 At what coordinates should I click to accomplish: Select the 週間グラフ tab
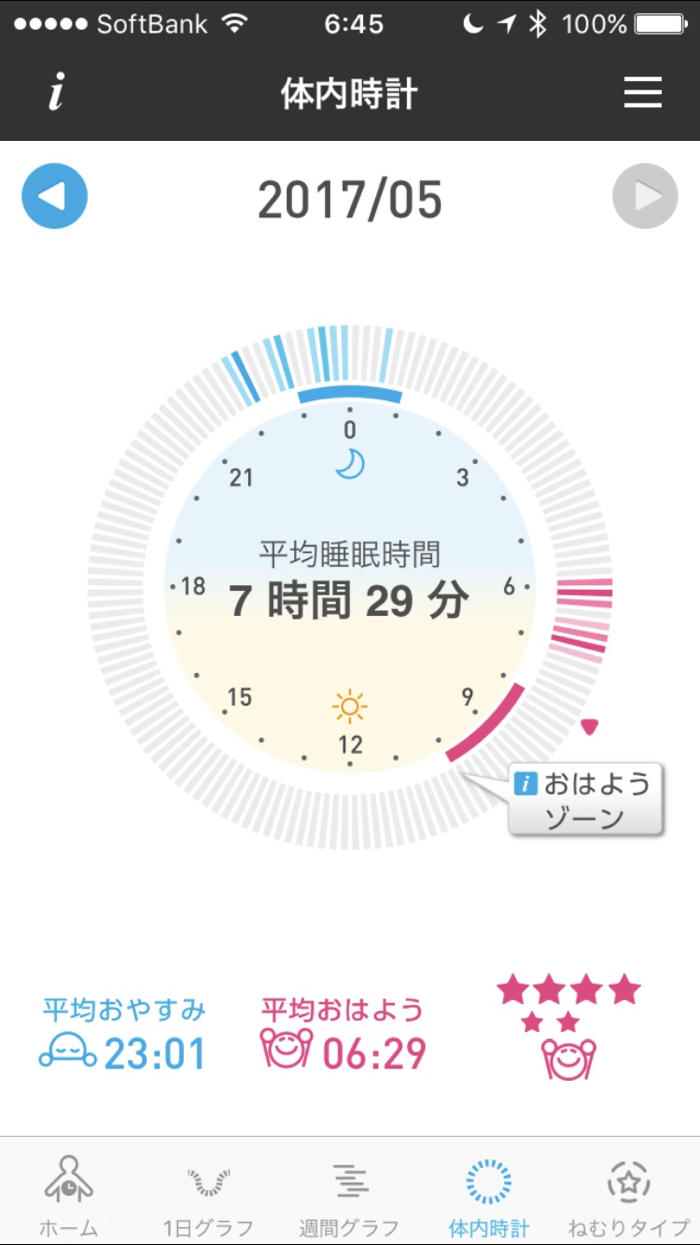[349, 1195]
